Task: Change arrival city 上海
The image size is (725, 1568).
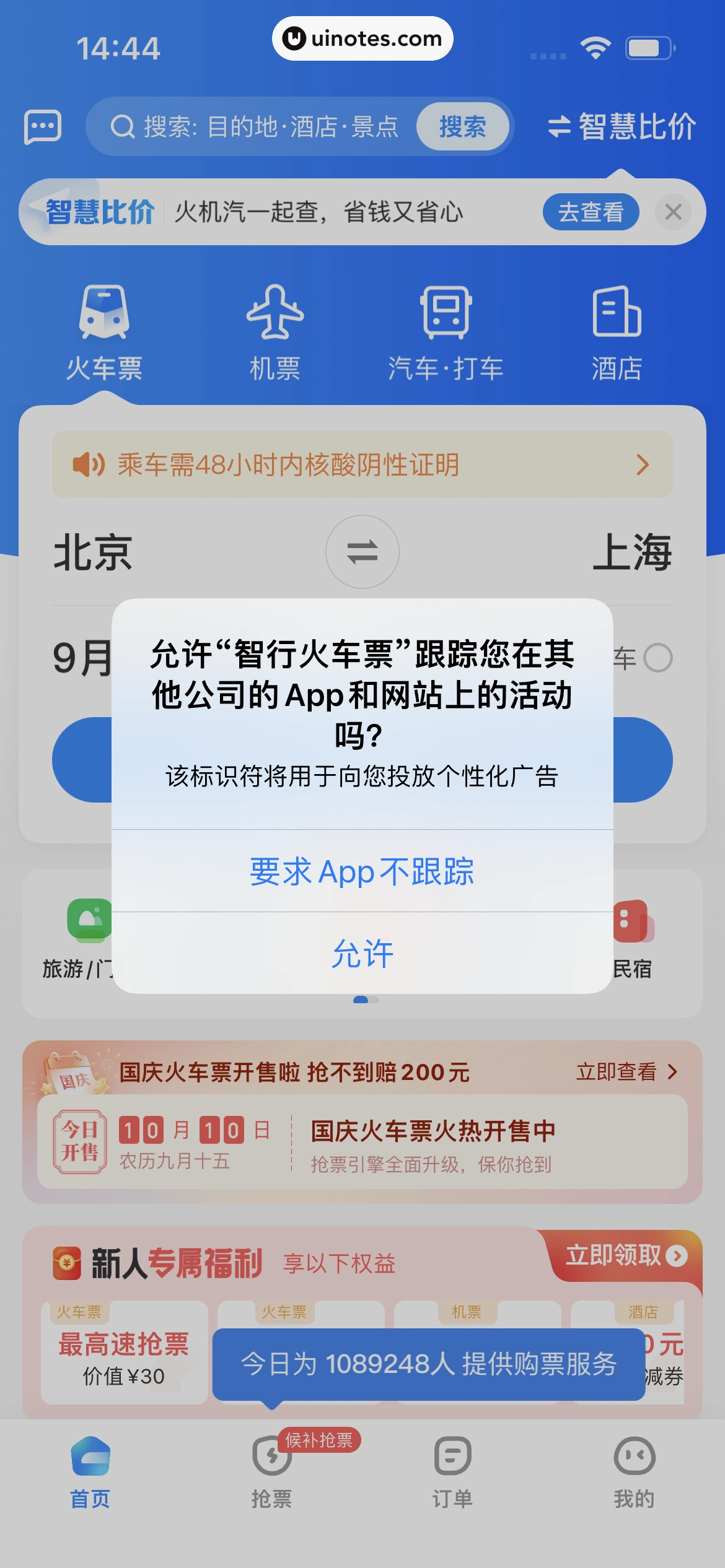Action: click(632, 552)
